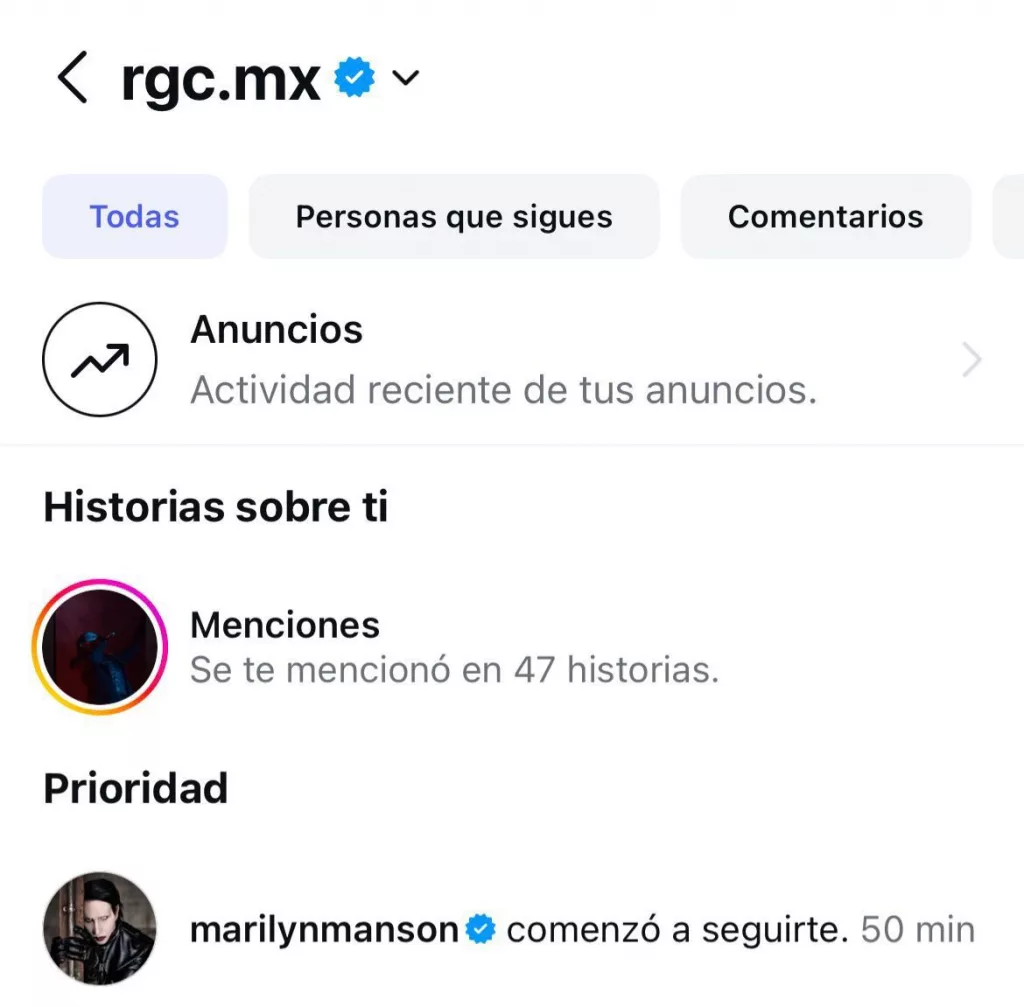Go back using the top arrow
Screen dimensions: 1024x1007
pos(72,79)
